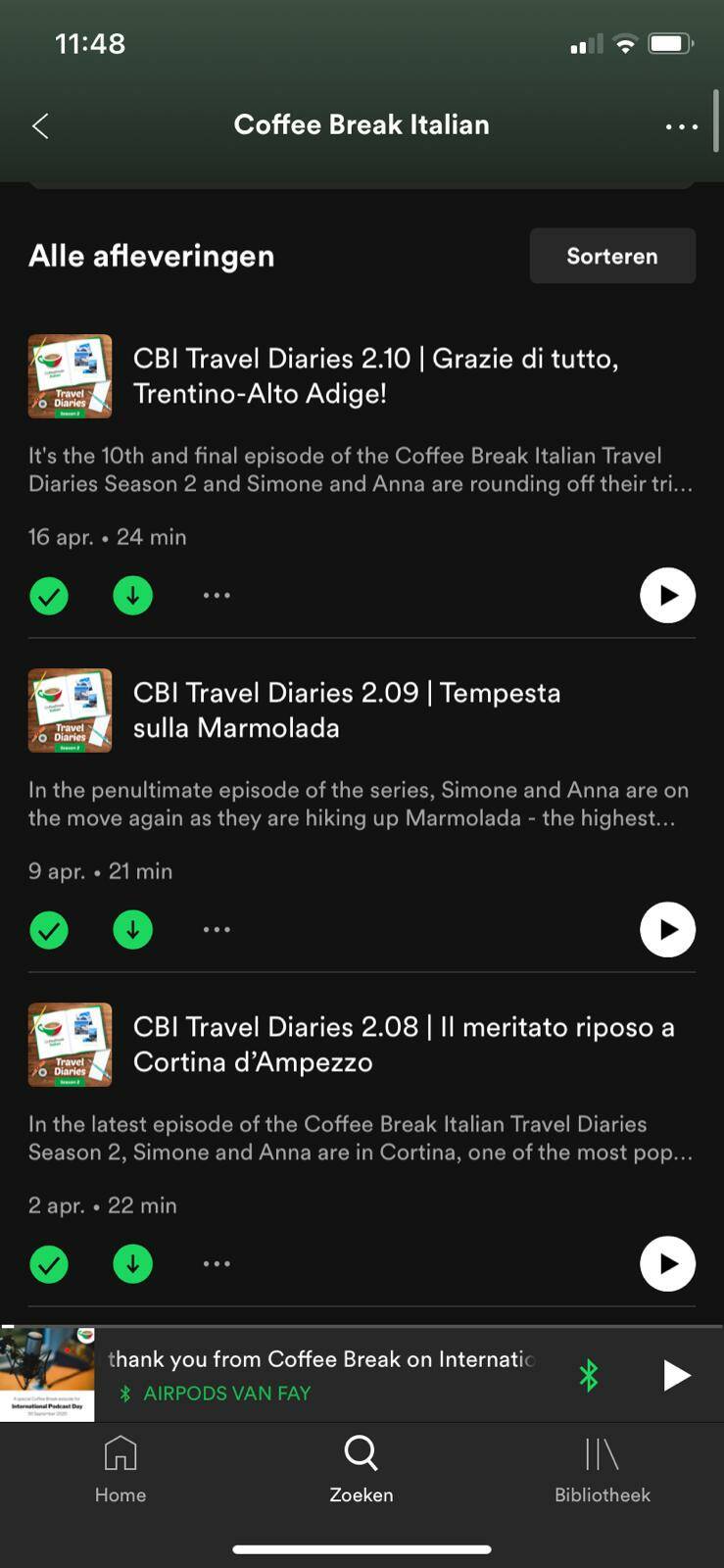The image size is (724, 1568).
Task: Open more options for episode 2.10
Action: (217, 595)
